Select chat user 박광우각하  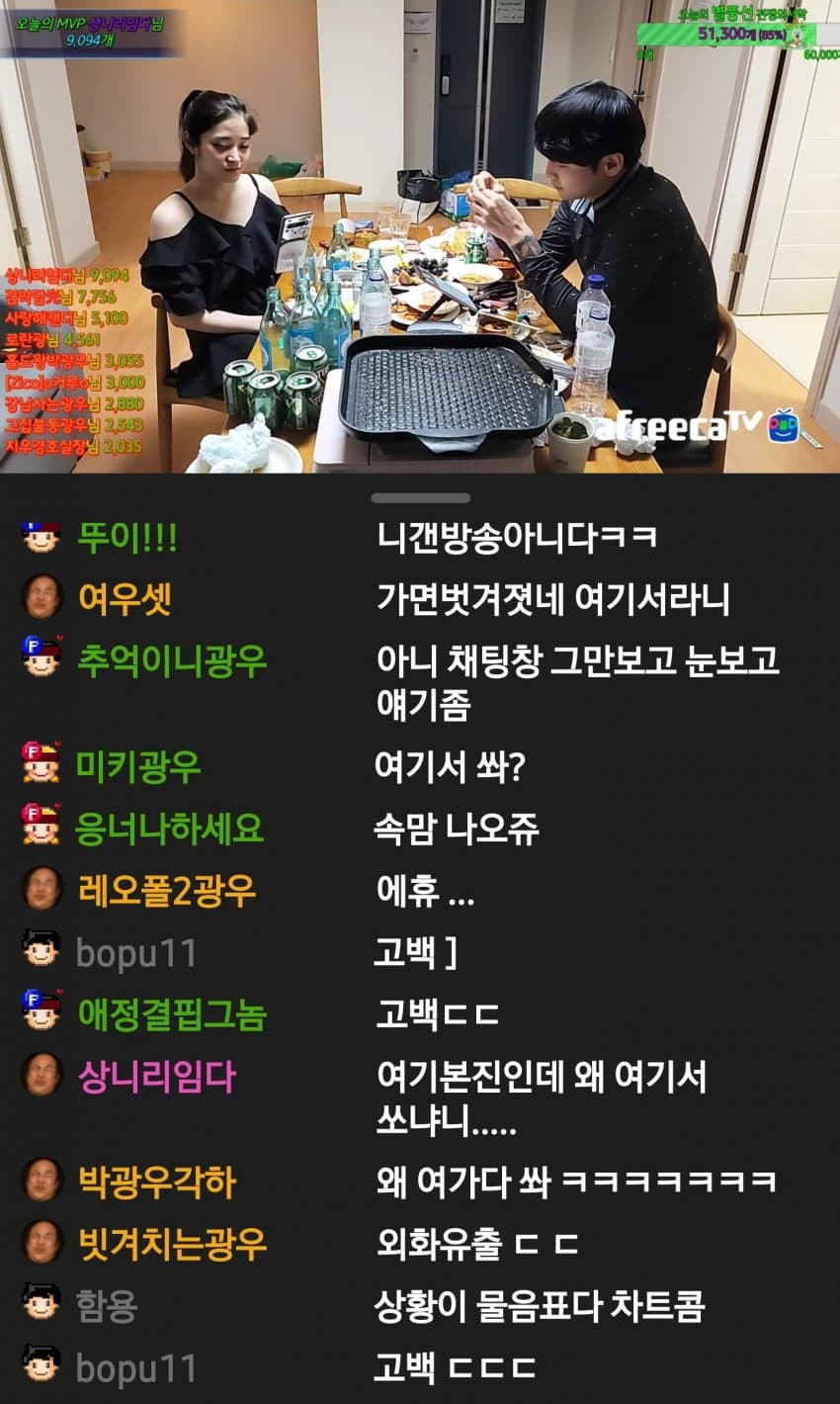(156, 1182)
